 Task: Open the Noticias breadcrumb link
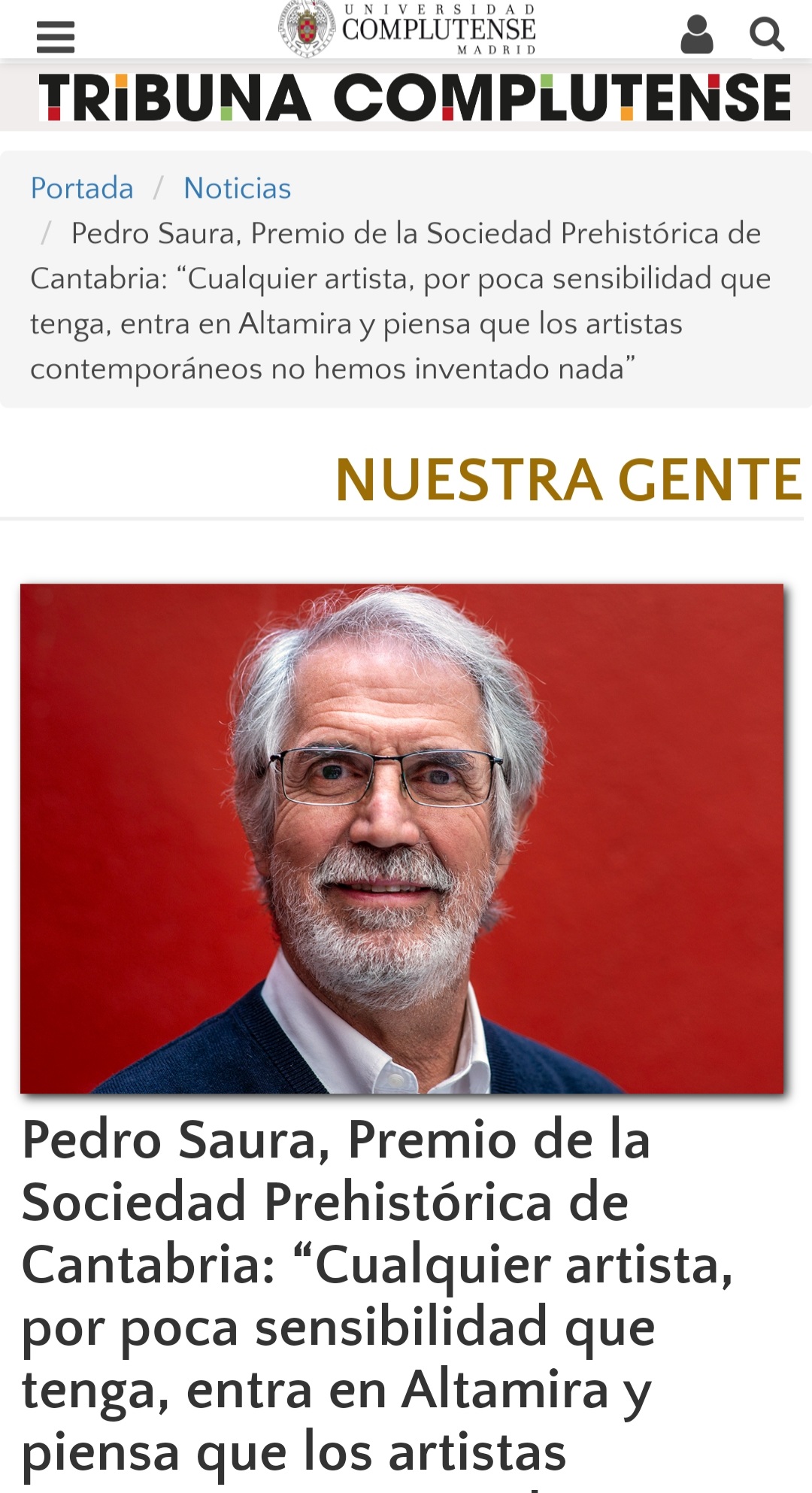[237, 188]
